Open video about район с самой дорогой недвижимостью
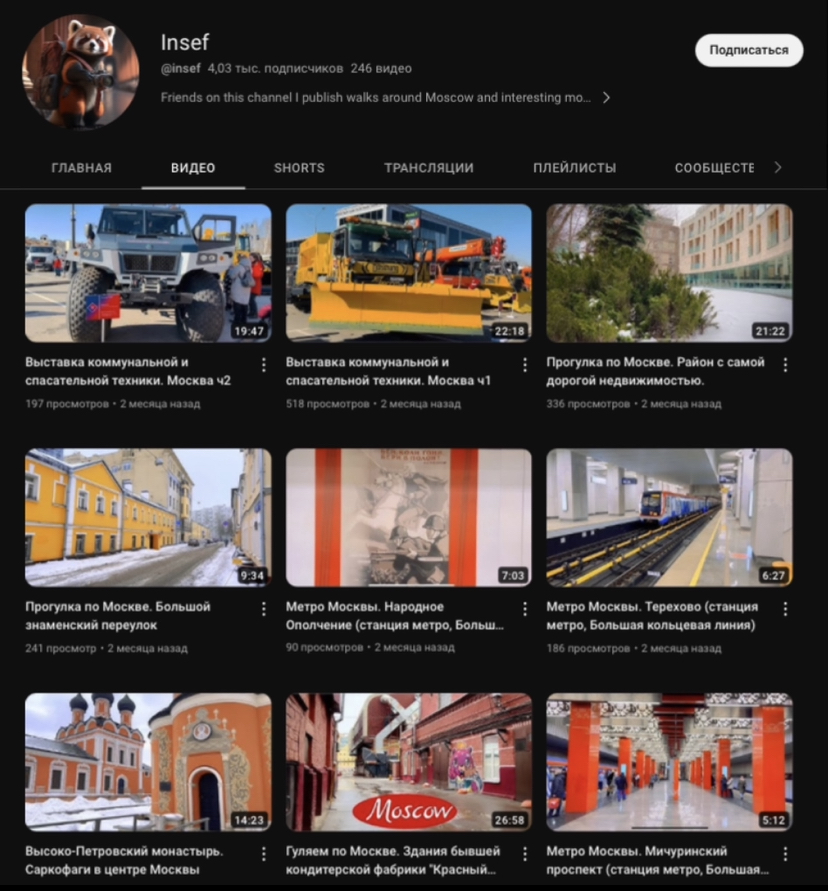This screenshot has height=891, width=828. [669, 273]
